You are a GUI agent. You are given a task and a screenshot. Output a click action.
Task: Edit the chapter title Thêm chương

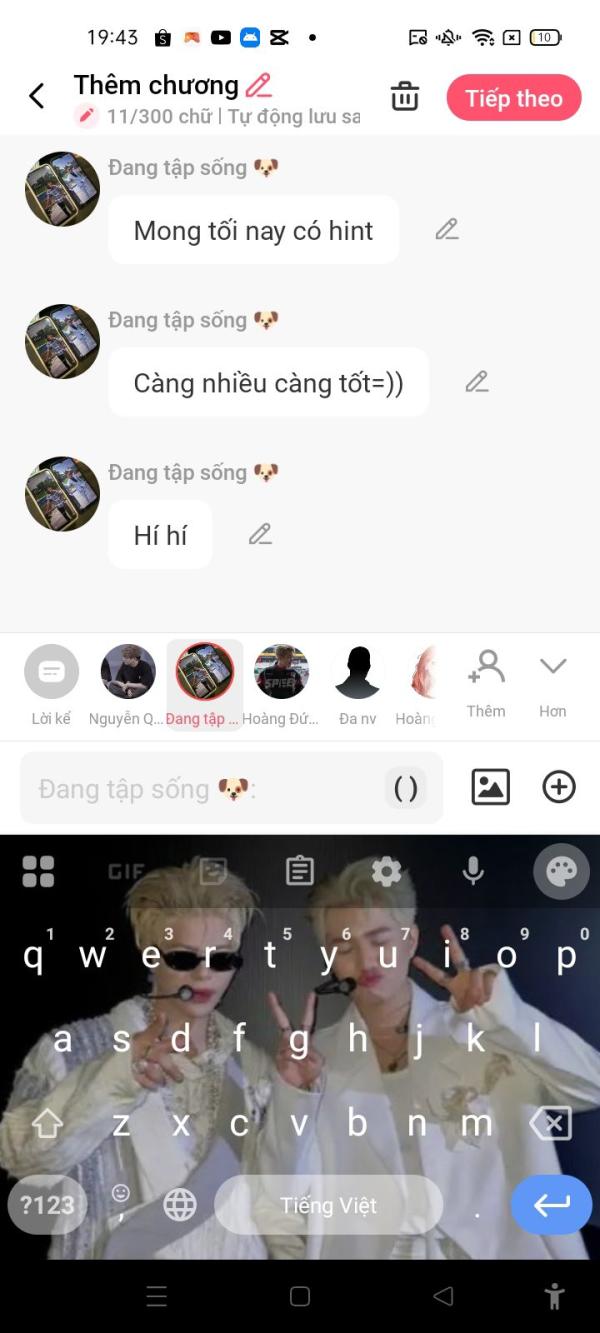[259, 85]
